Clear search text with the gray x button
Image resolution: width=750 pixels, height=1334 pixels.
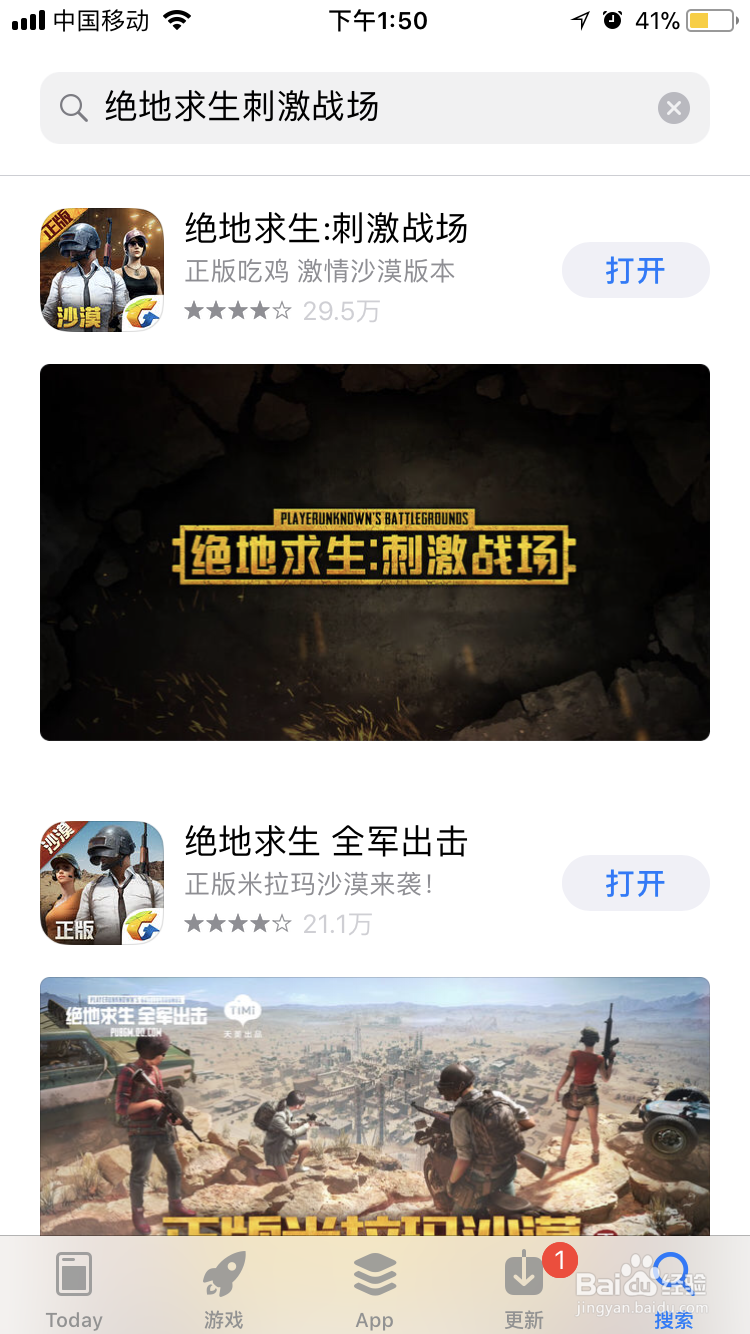pyautogui.click(x=673, y=108)
